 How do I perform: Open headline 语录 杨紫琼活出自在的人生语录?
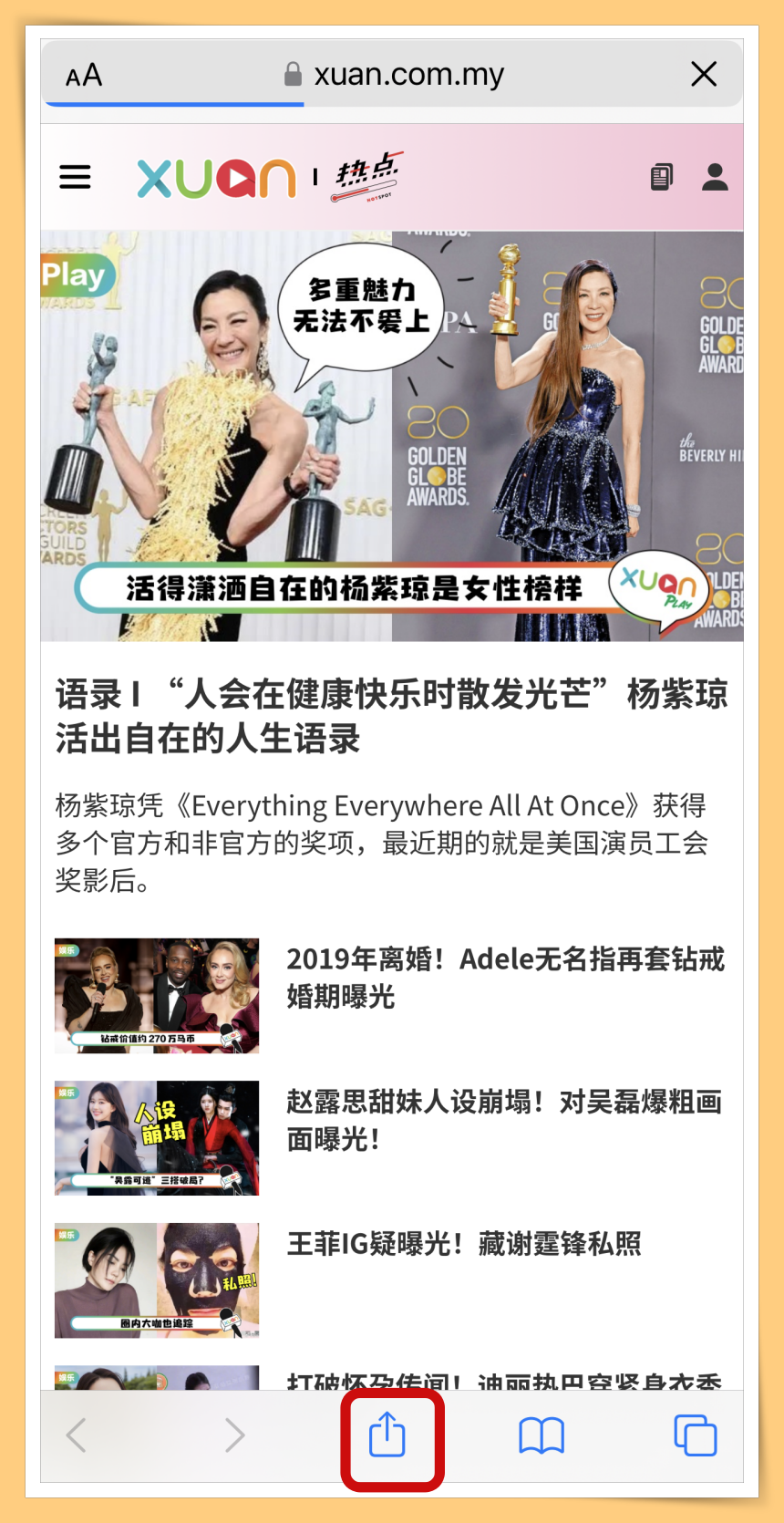coord(391,717)
